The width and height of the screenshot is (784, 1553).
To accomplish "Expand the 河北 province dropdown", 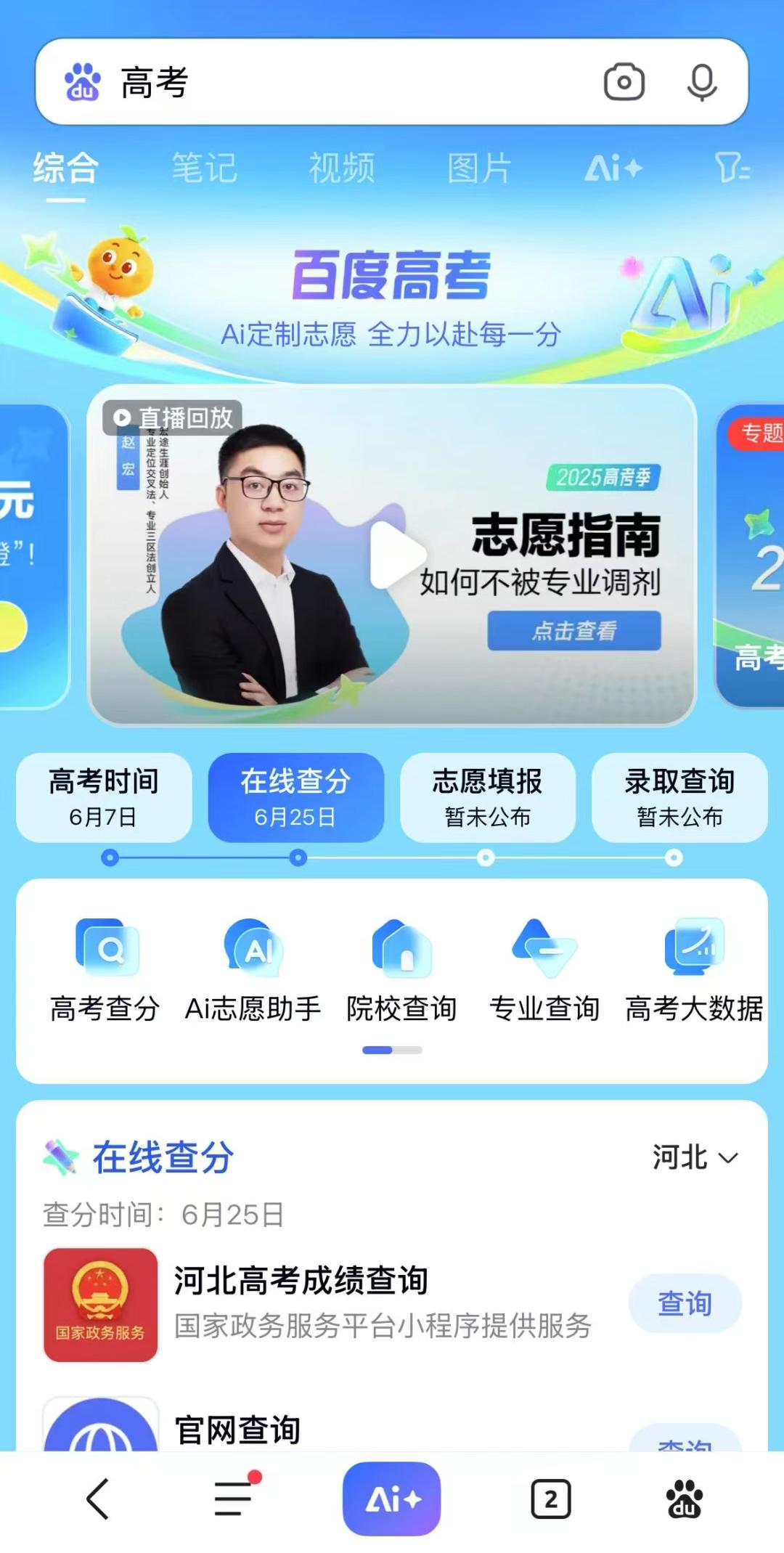I will point(695,1157).
